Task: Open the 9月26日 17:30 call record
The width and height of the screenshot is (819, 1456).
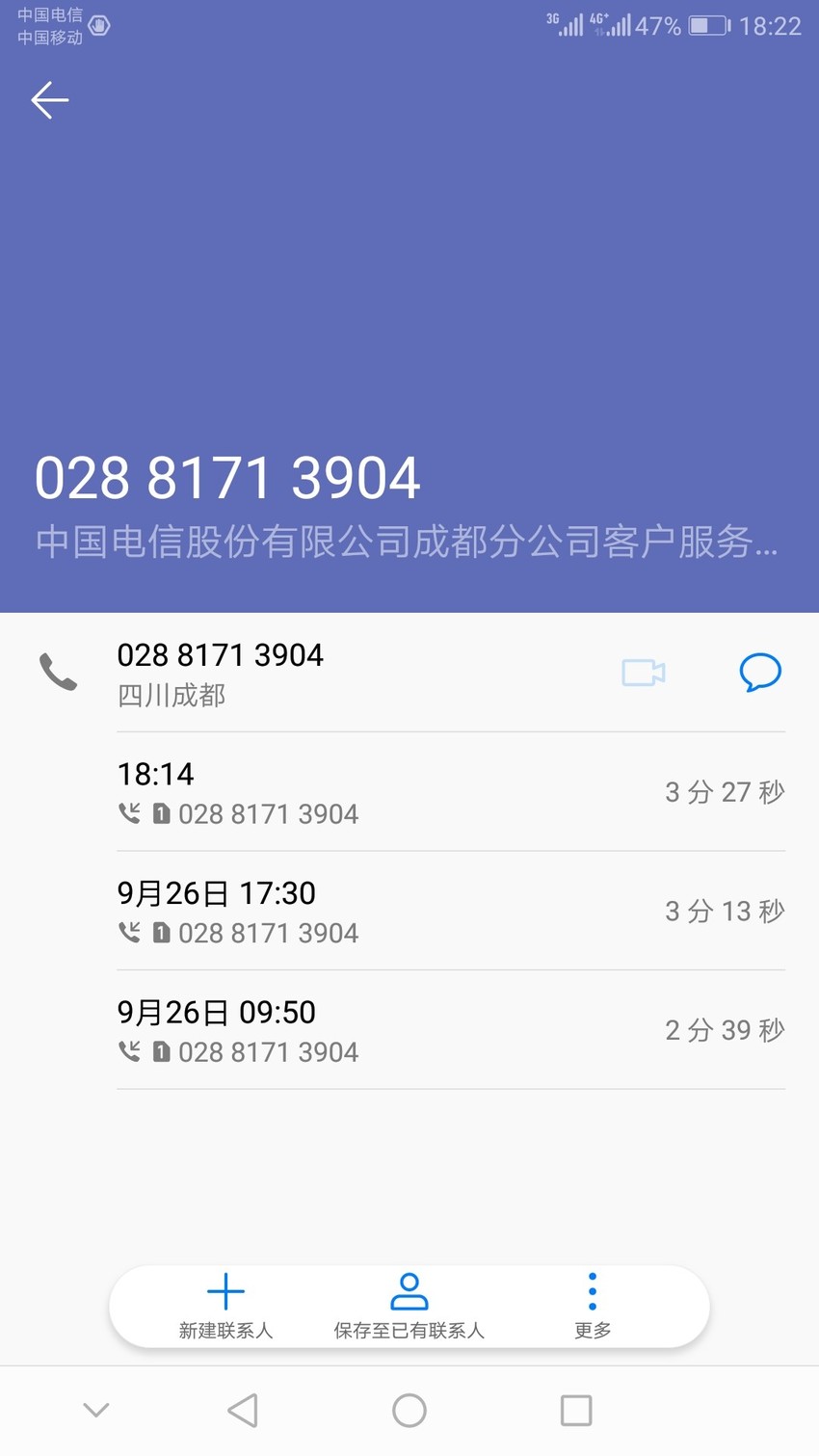Action: click(x=451, y=911)
